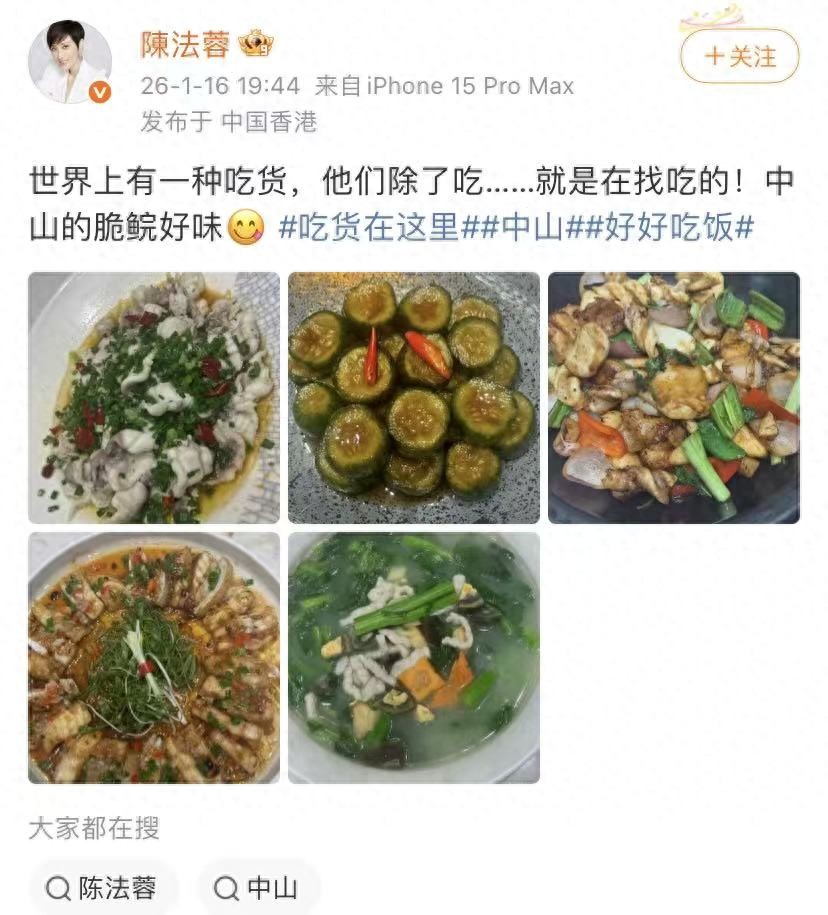
Task: Open the 陳法蓉 username link
Action: click(185, 44)
